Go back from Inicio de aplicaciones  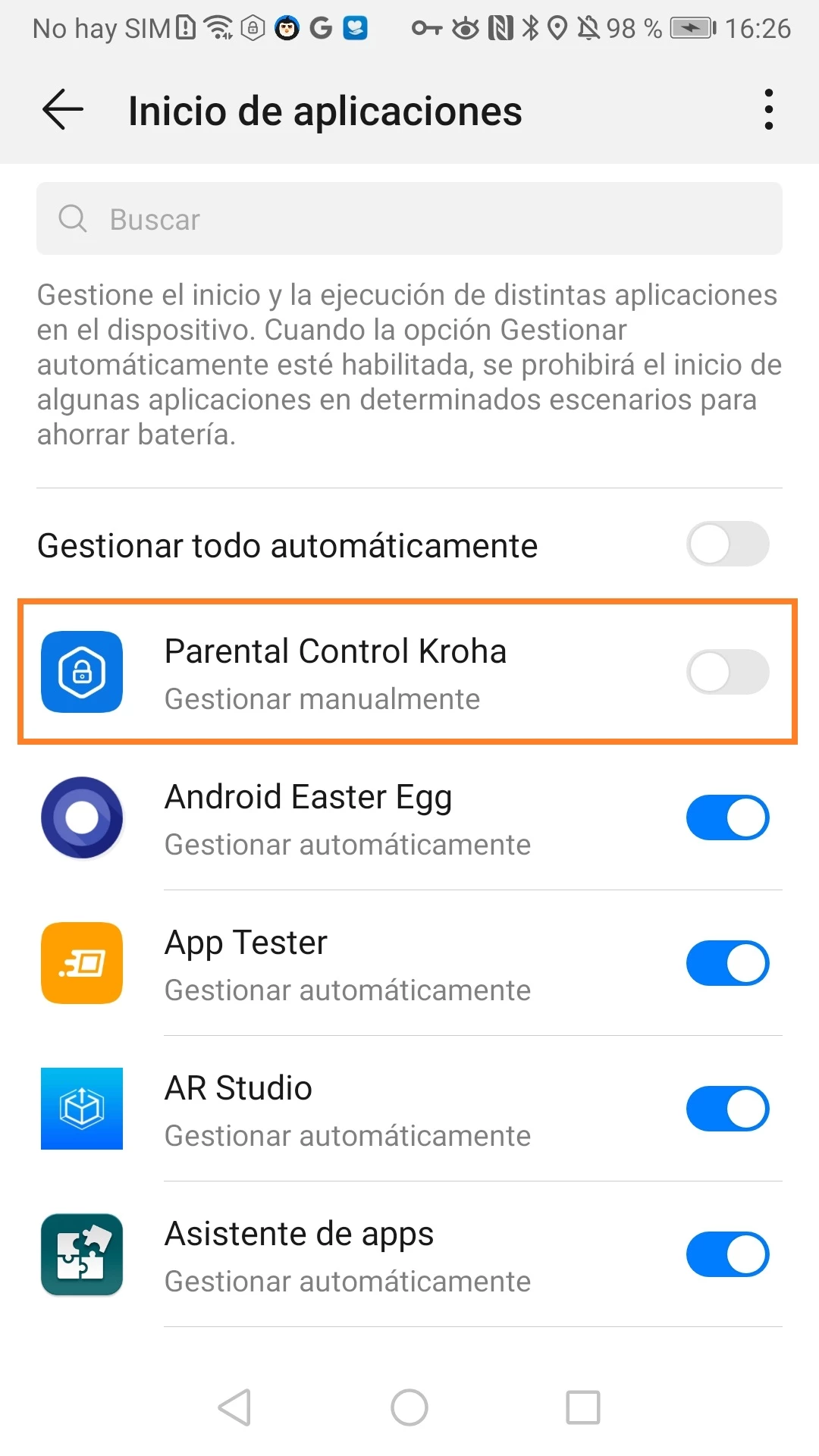(63, 110)
